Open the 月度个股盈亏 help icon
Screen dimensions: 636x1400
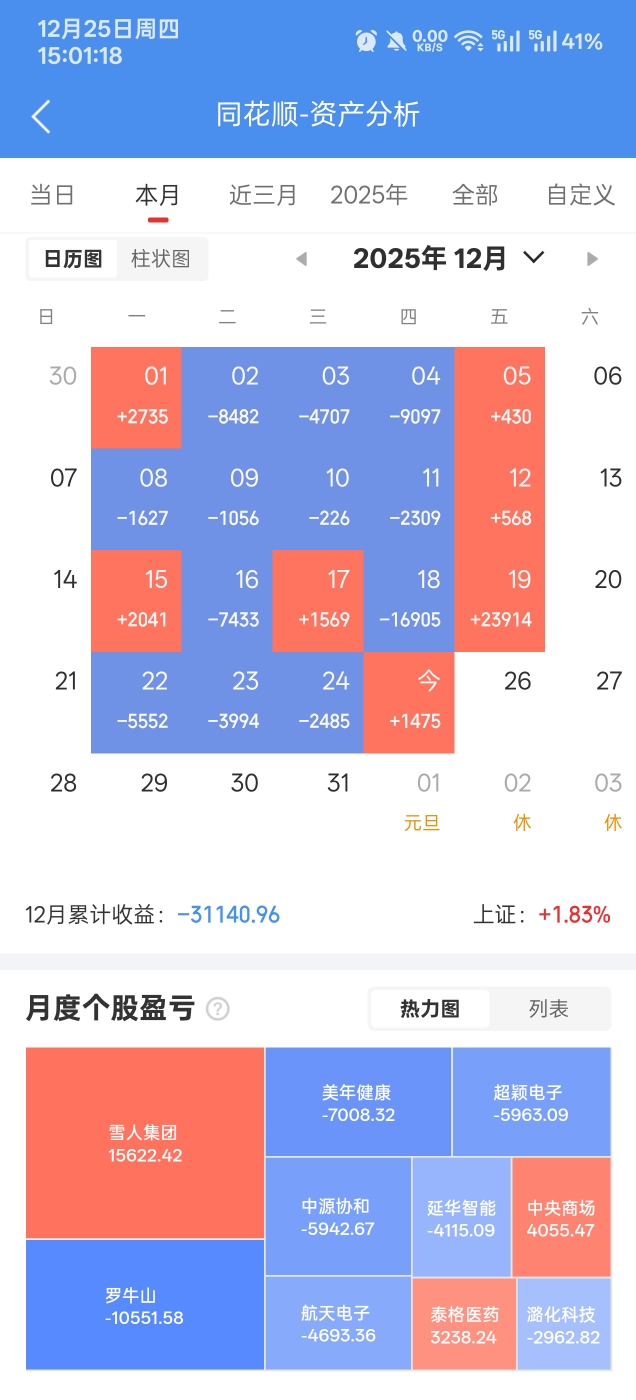[x=217, y=1009]
